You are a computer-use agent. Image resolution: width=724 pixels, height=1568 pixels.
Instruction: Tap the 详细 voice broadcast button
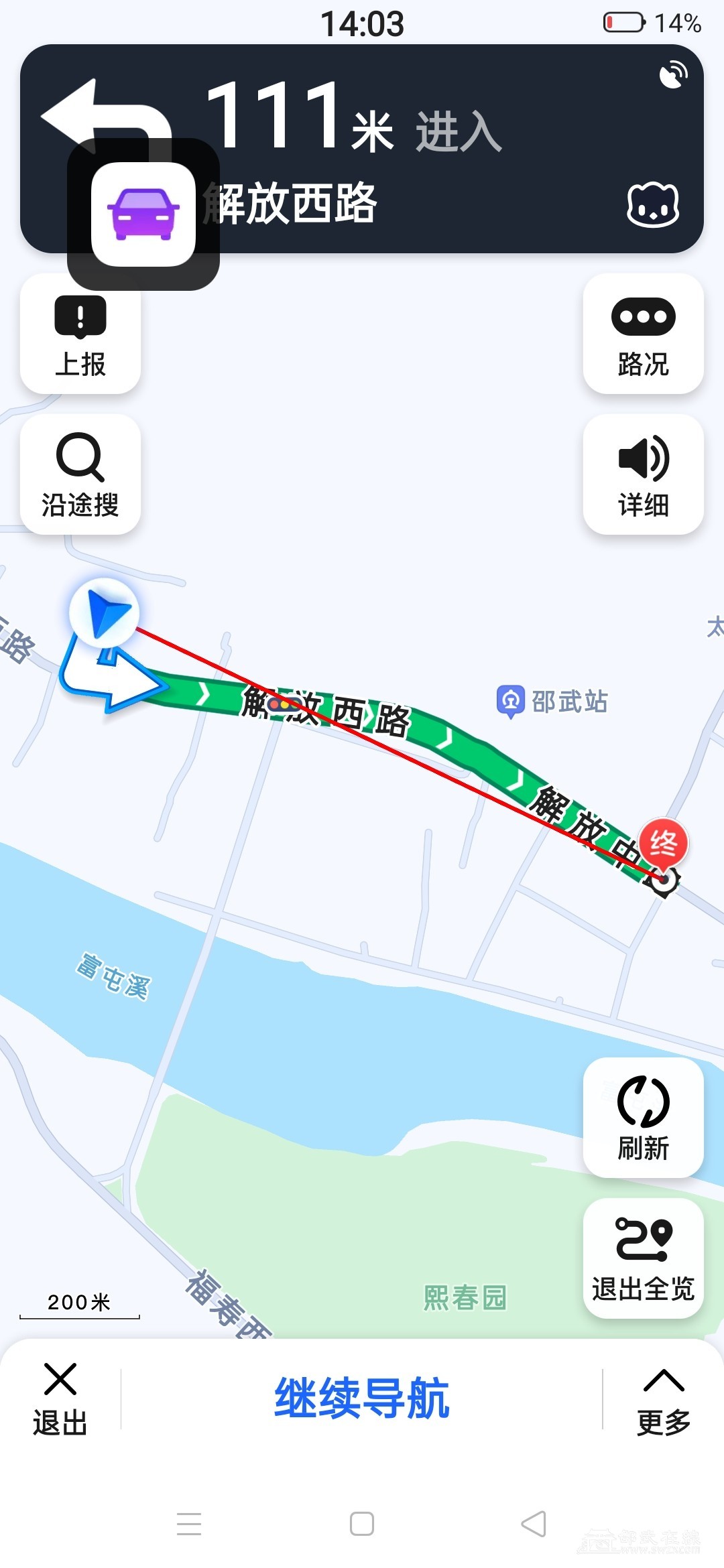(643, 474)
